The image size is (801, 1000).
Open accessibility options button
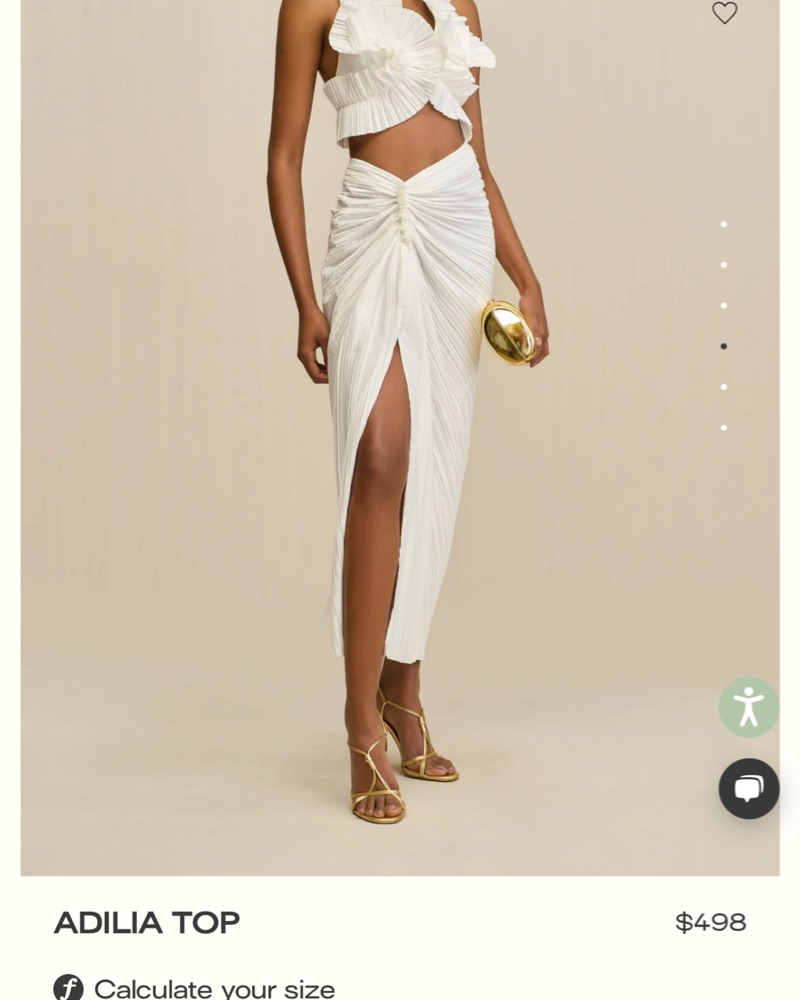coord(749,707)
